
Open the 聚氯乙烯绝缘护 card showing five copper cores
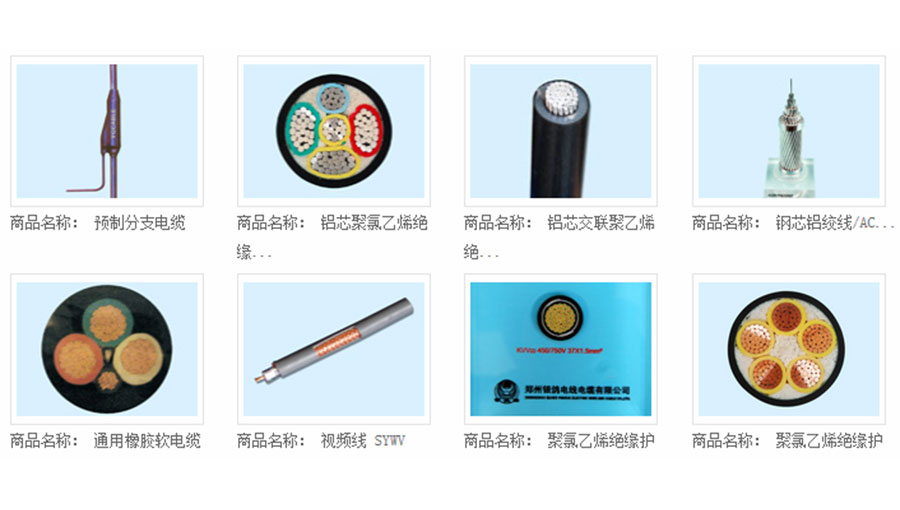[x=788, y=349]
